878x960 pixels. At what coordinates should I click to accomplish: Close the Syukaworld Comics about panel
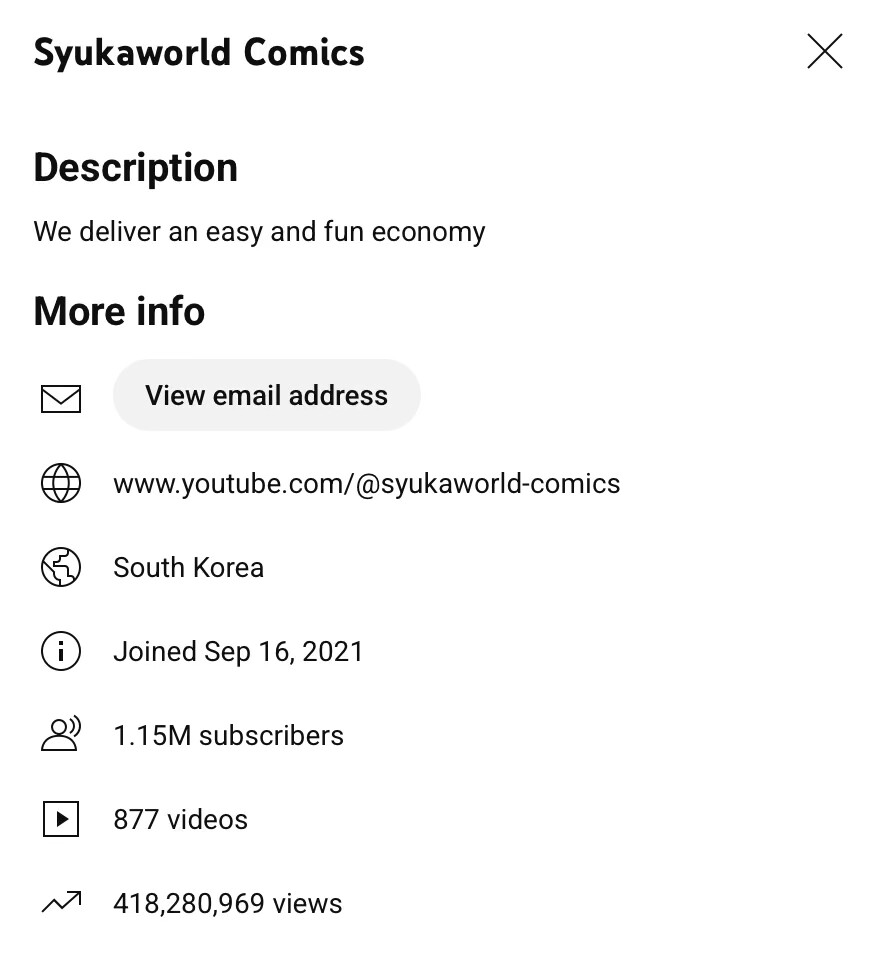click(x=824, y=51)
